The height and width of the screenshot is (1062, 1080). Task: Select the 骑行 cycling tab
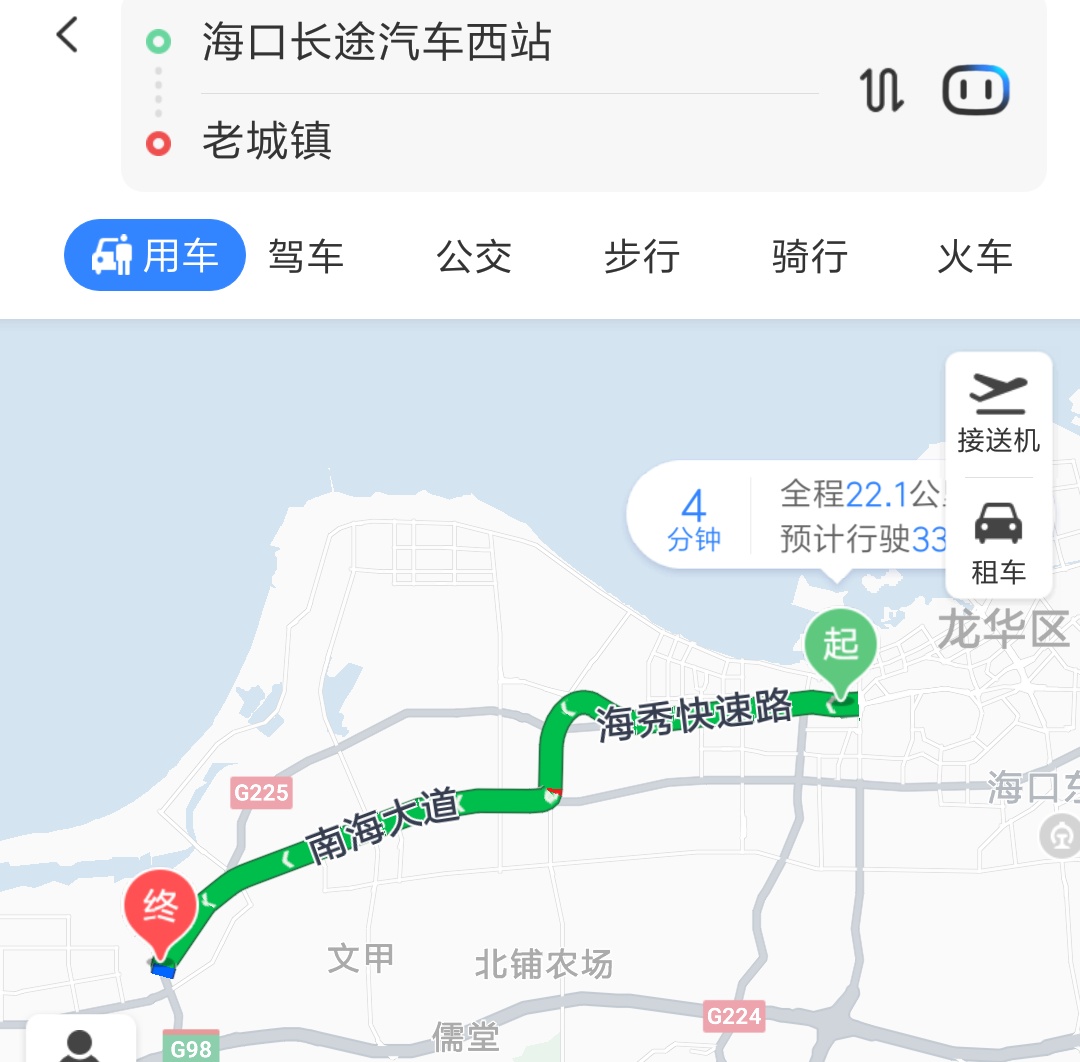tap(809, 256)
